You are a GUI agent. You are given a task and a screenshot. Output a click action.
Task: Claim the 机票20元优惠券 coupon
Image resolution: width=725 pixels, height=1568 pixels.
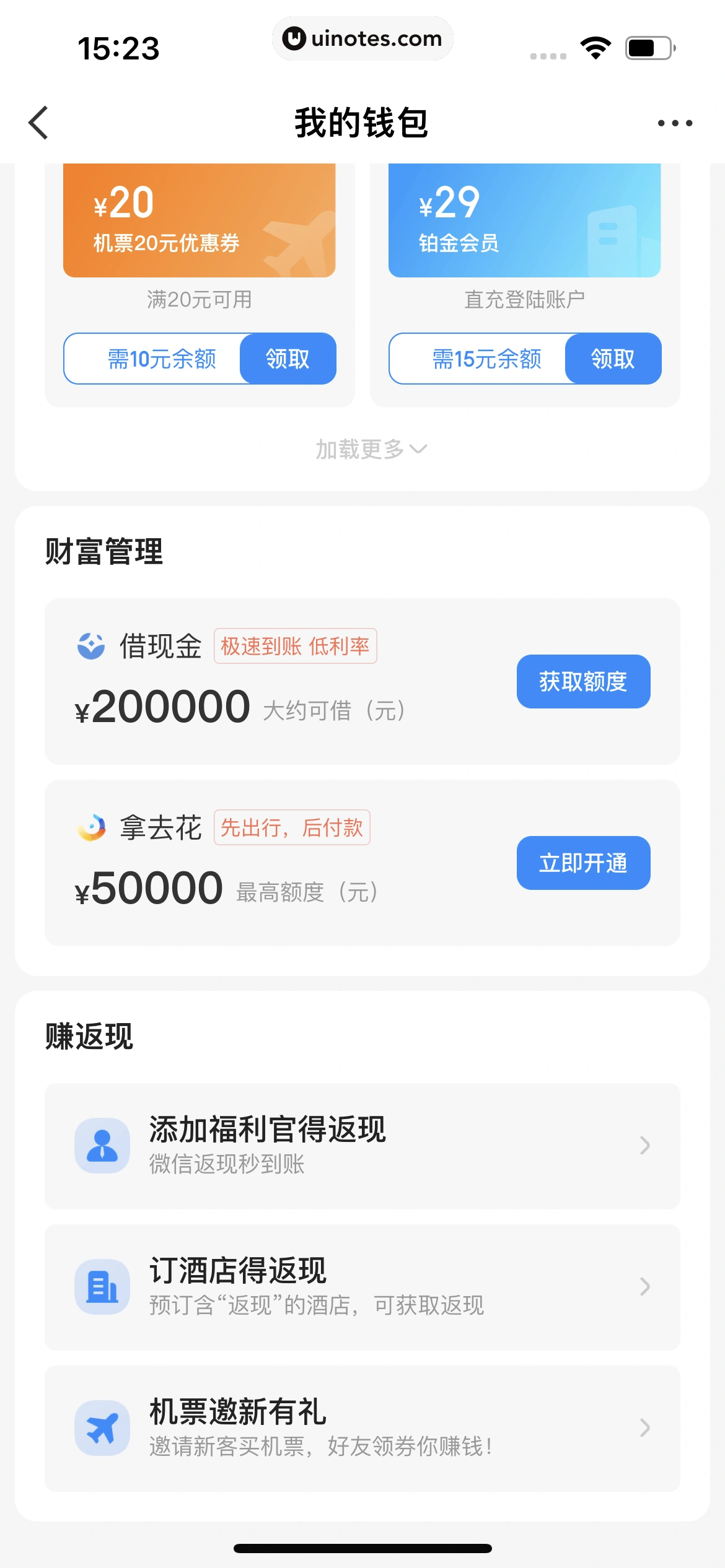(x=288, y=359)
